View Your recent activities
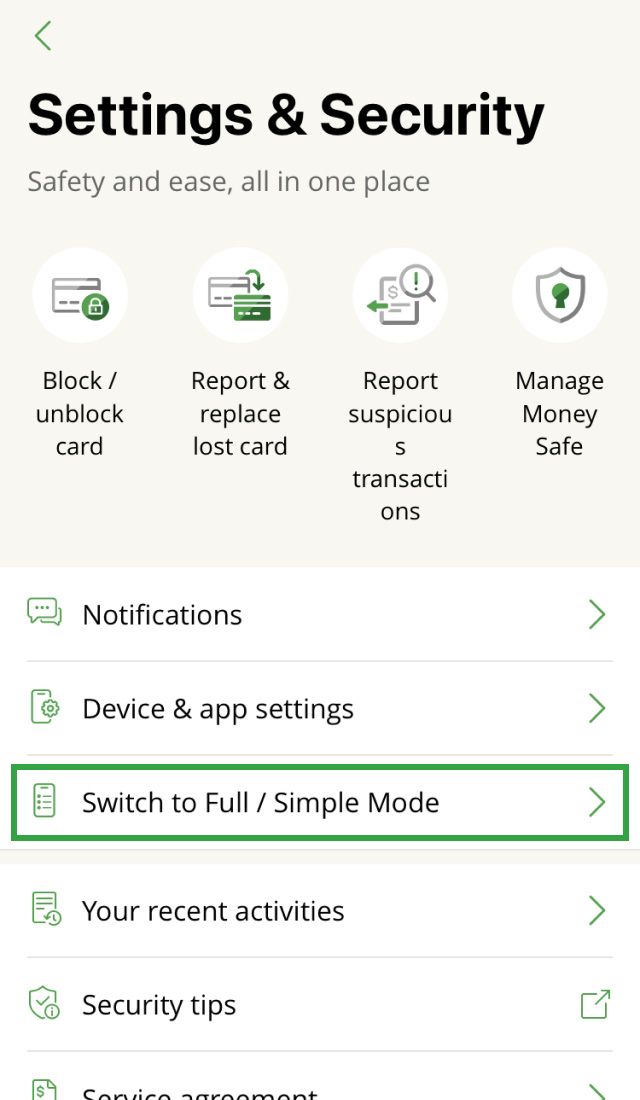This screenshot has width=640, height=1100. pos(320,911)
